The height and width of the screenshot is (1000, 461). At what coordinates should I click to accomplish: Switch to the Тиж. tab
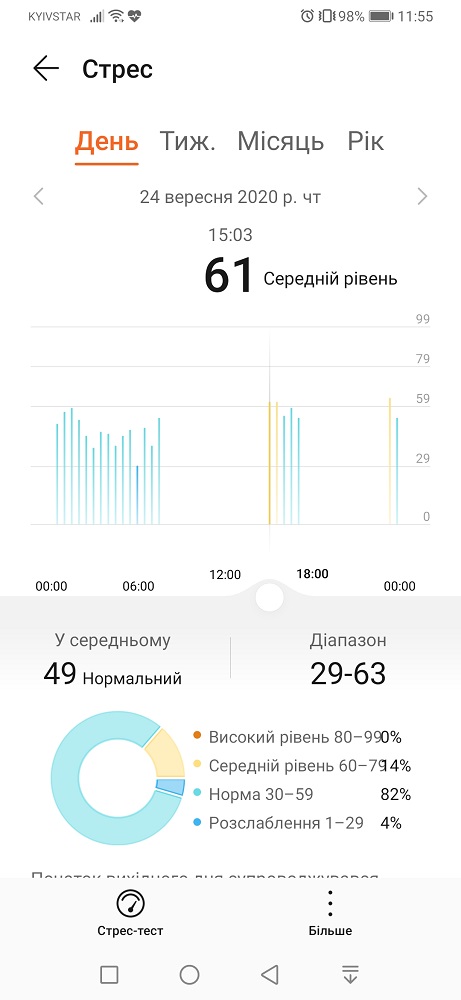pos(187,142)
